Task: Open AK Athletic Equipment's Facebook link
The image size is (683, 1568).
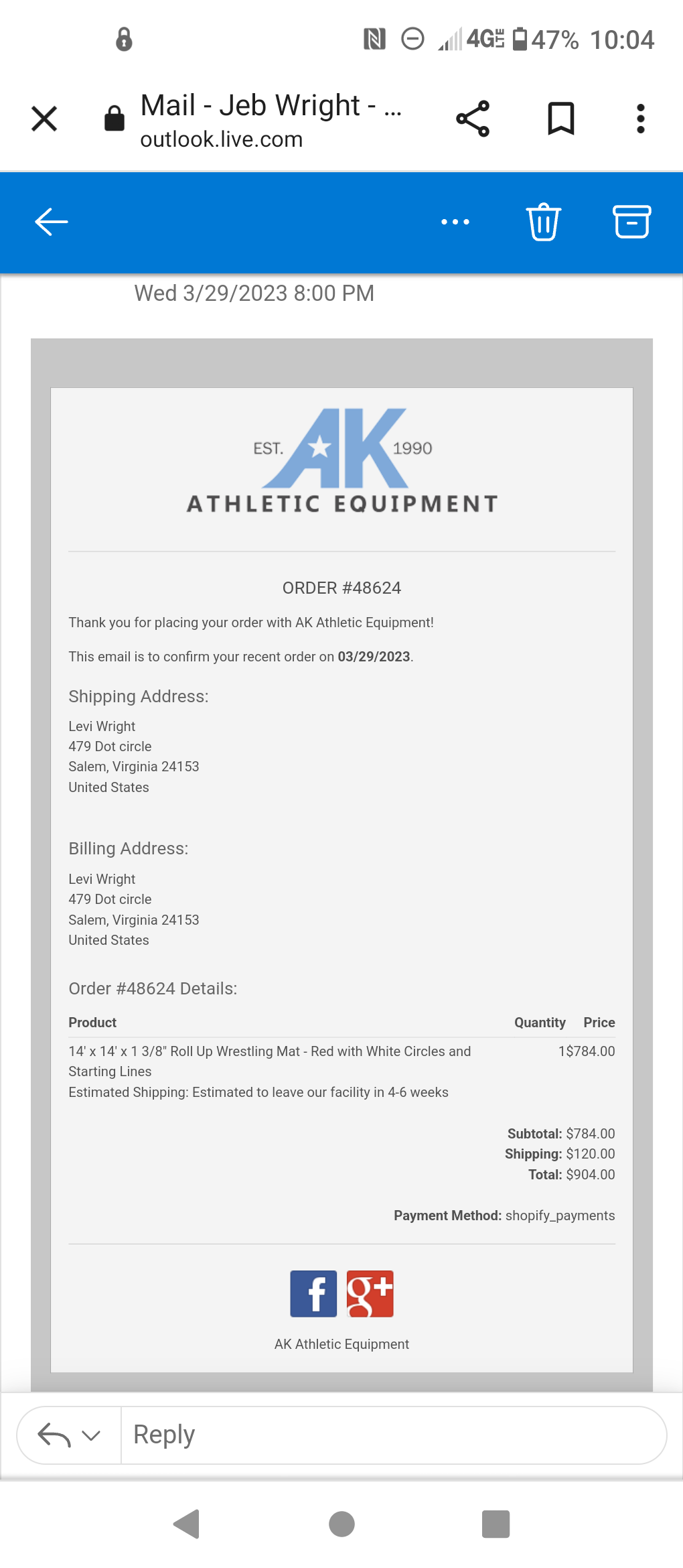Action: click(x=313, y=1293)
